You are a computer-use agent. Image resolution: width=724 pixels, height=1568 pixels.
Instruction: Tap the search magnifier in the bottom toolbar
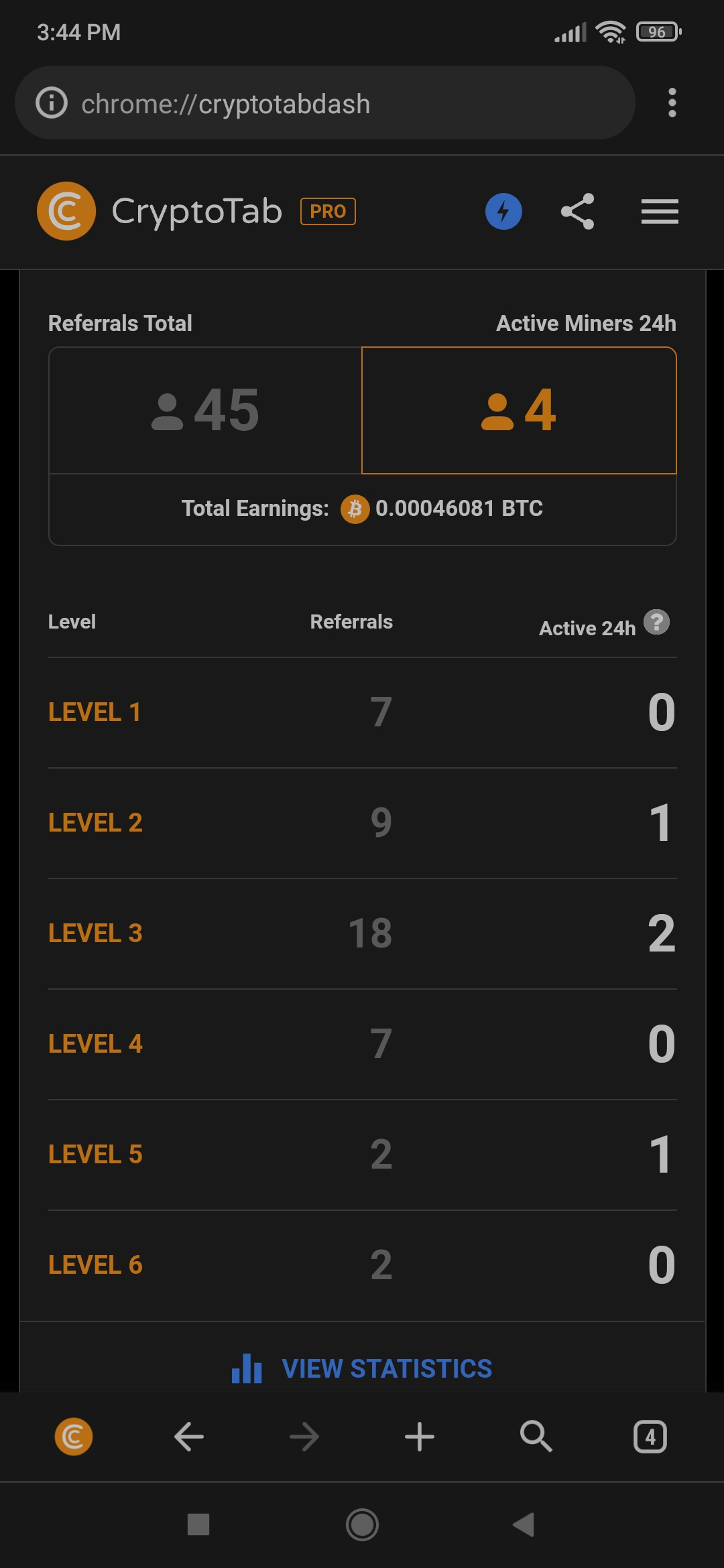point(536,1437)
